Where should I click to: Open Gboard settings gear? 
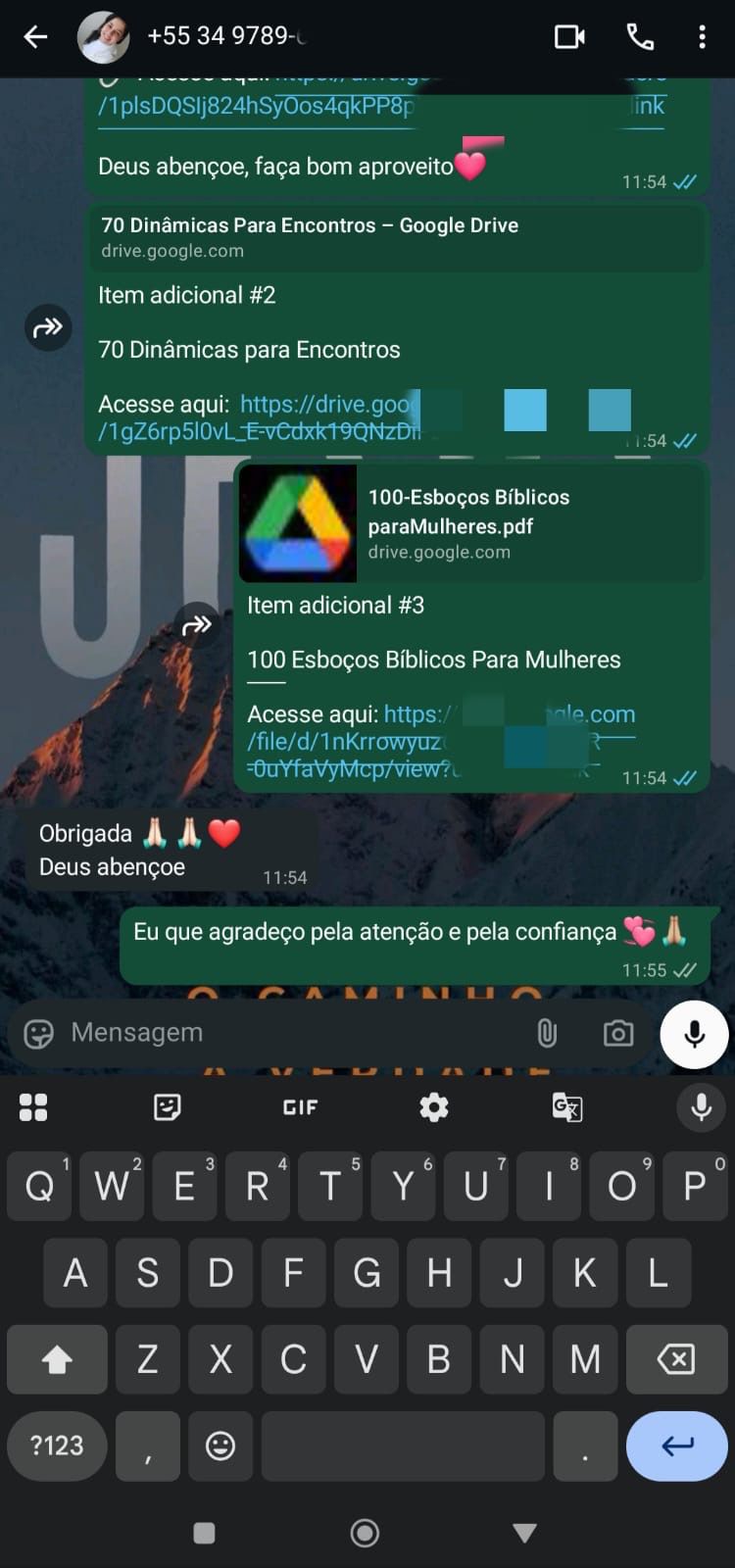pyautogui.click(x=433, y=1106)
